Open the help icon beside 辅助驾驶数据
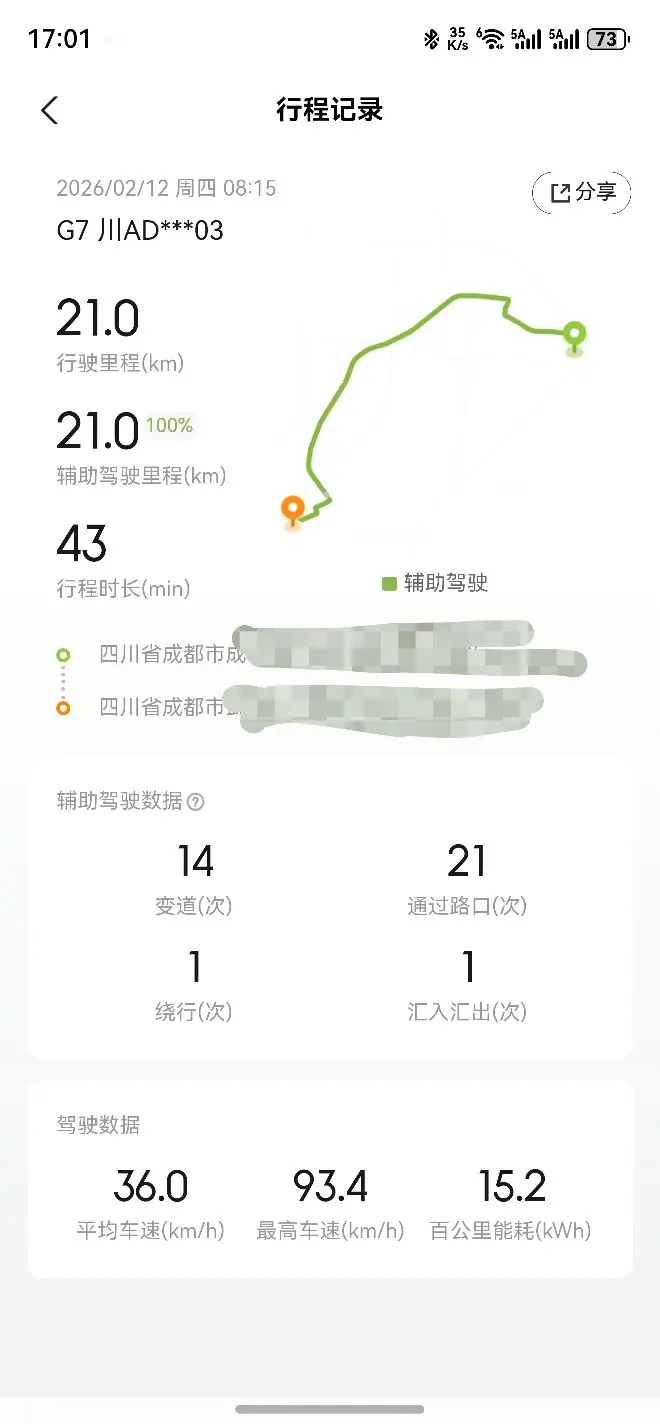This screenshot has height=1424, width=660. click(196, 801)
